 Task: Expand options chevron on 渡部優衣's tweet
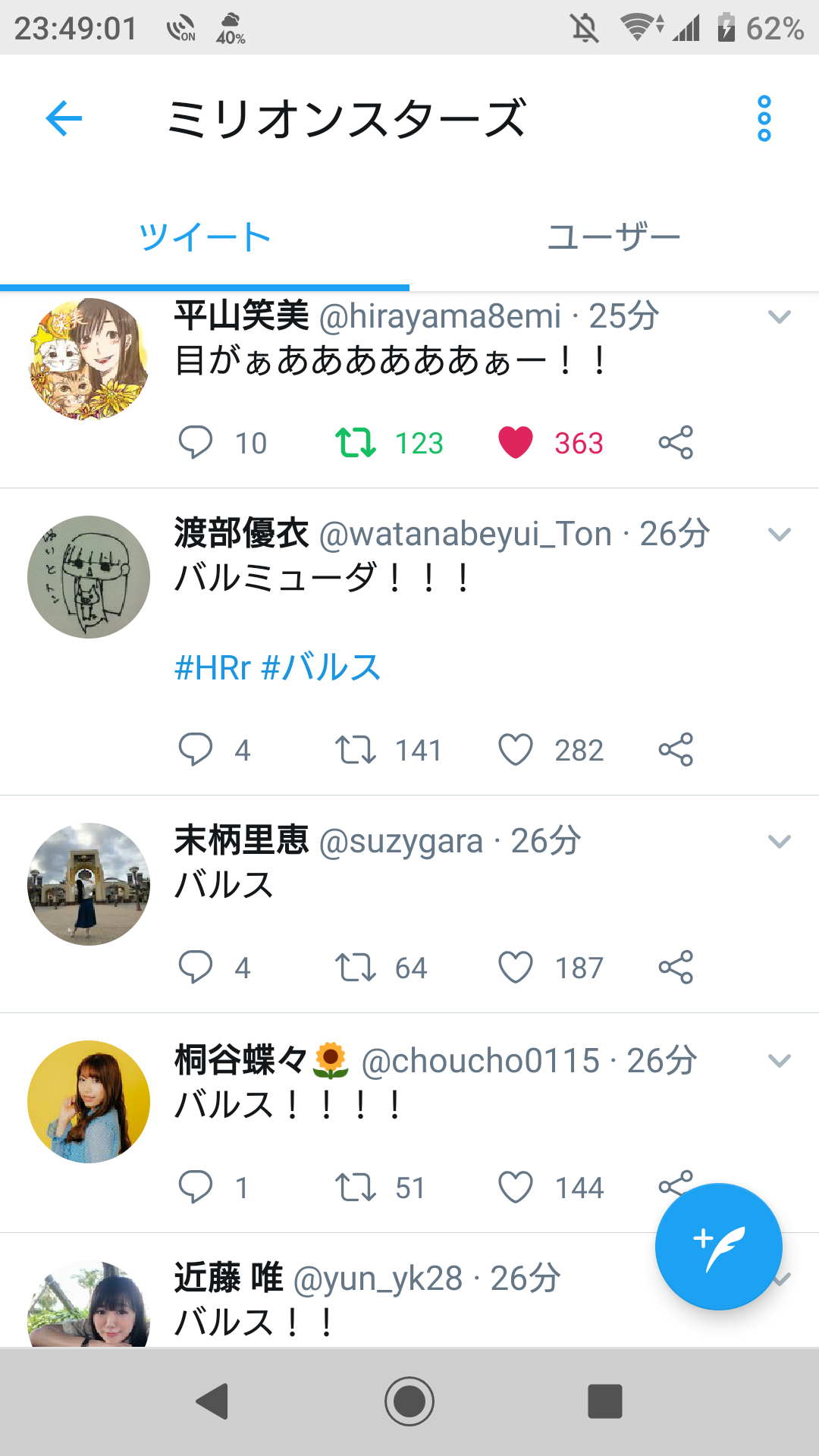click(x=779, y=535)
